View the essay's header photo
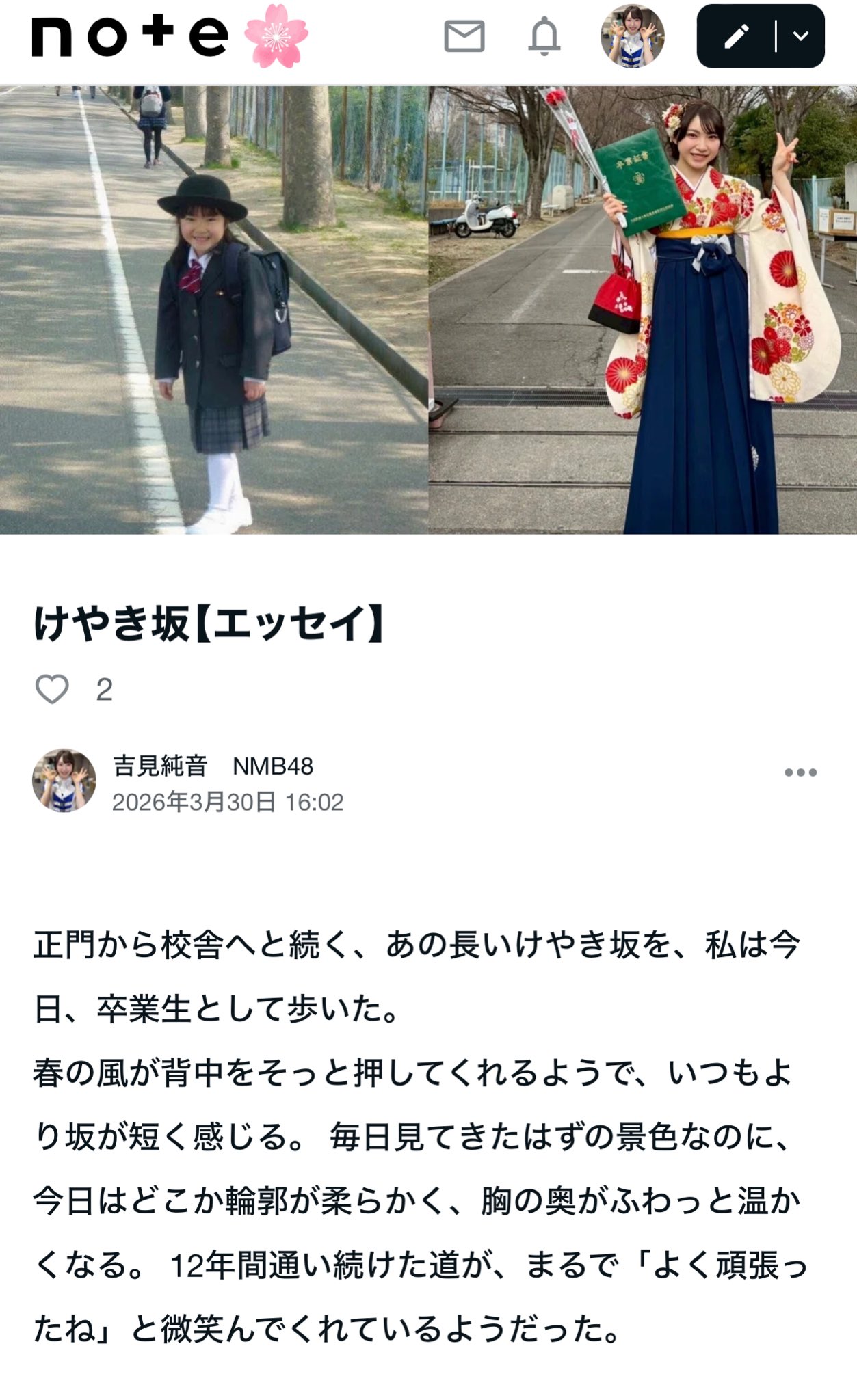Viewport: 857px width, 1400px height. tap(428, 310)
